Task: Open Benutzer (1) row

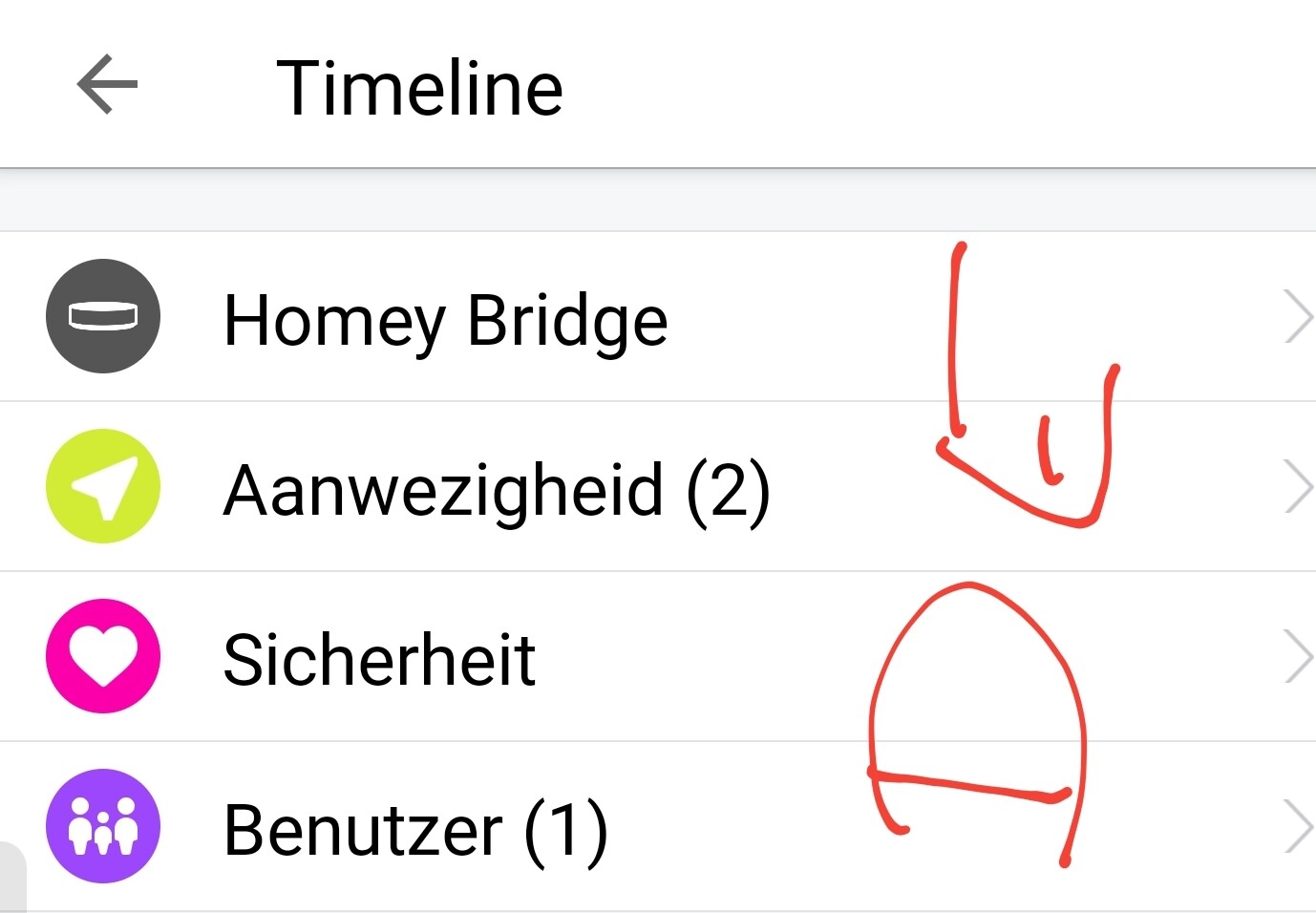Action: tap(415, 829)
